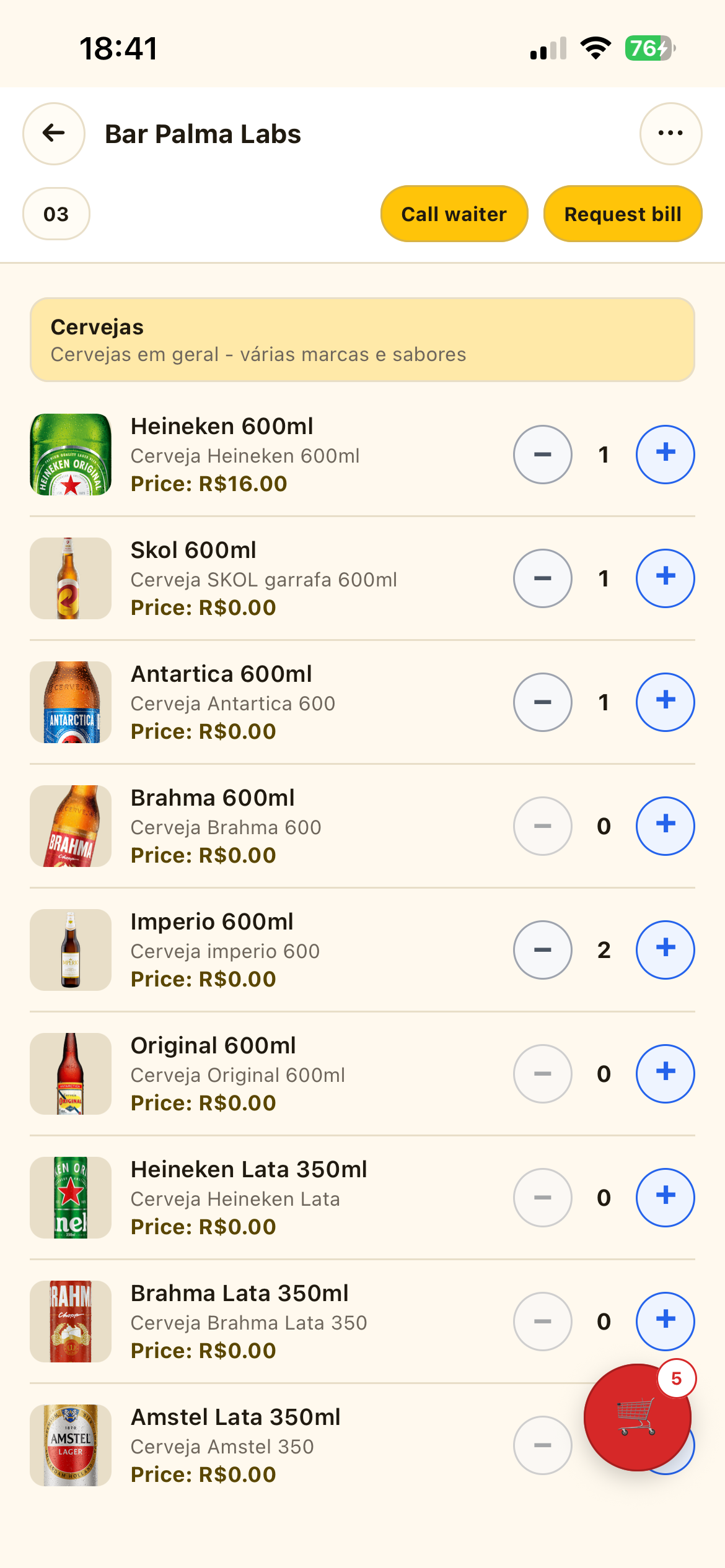
Task: Add a Brahma 600ml to the order
Action: point(665,825)
